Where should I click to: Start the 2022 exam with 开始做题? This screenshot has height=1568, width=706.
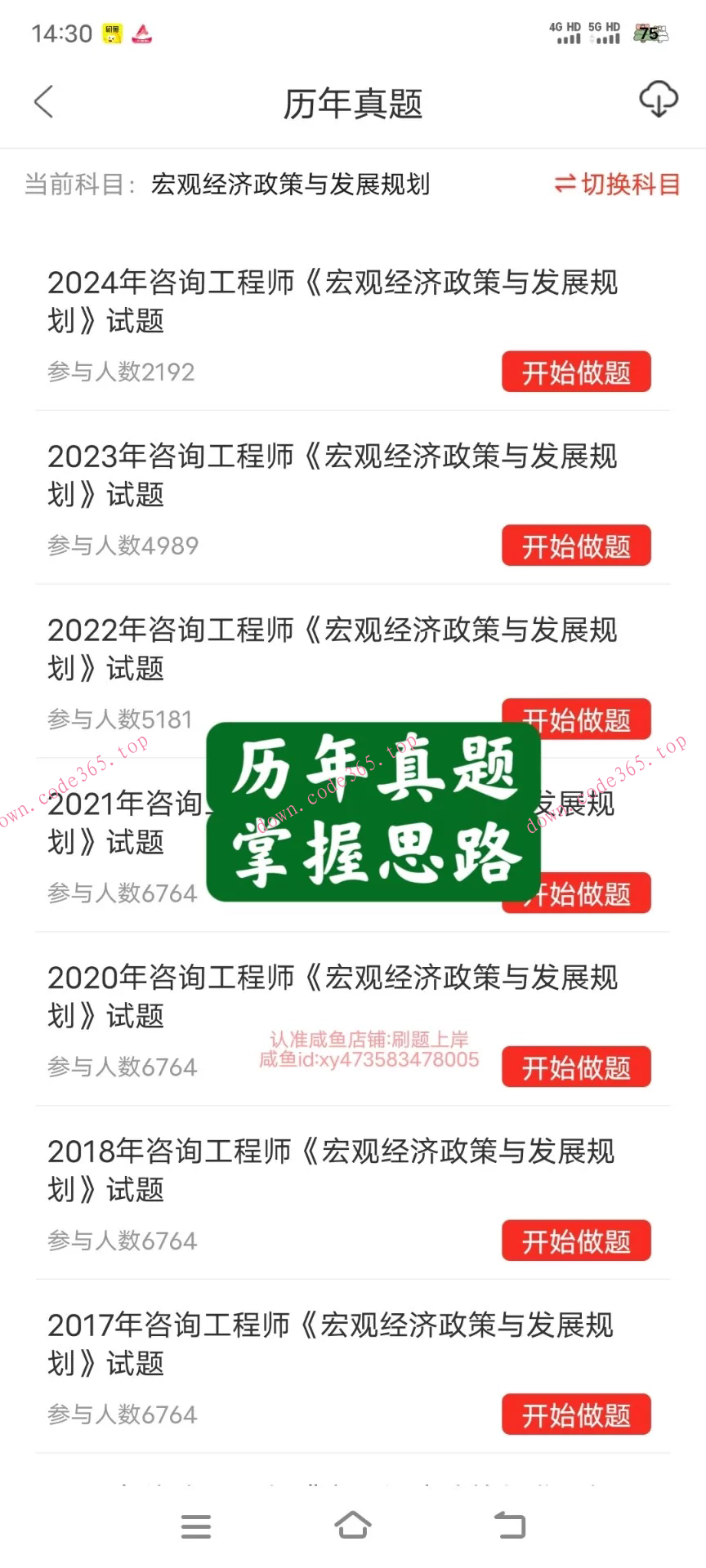576,719
